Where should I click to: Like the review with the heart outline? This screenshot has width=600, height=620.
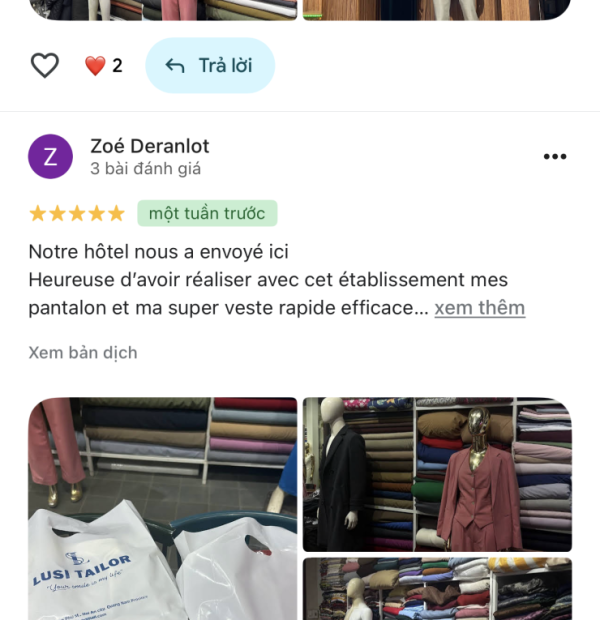45,66
